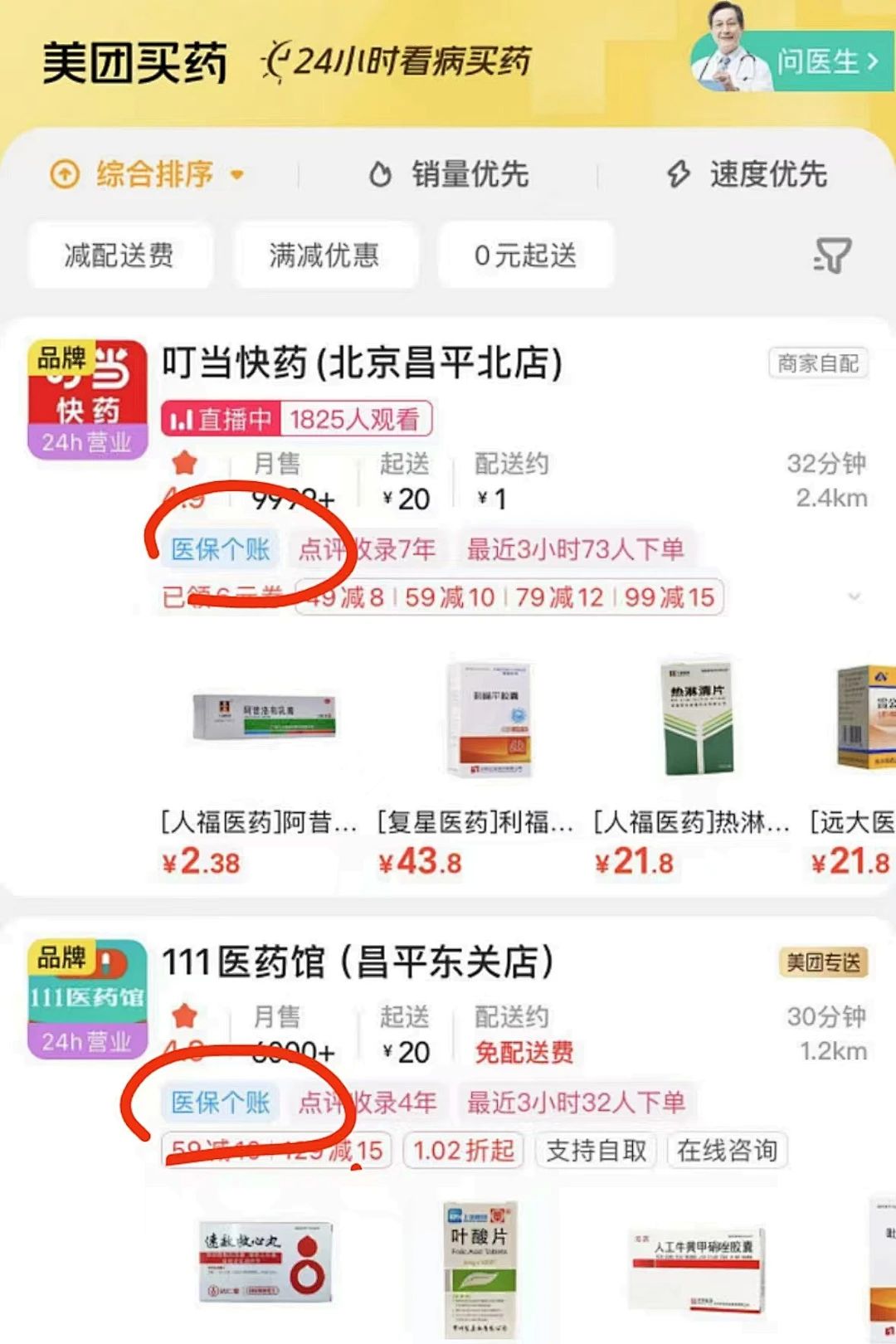Open the 综合排序 sort dropdown
This screenshot has width=896, height=1344.
click(148, 174)
